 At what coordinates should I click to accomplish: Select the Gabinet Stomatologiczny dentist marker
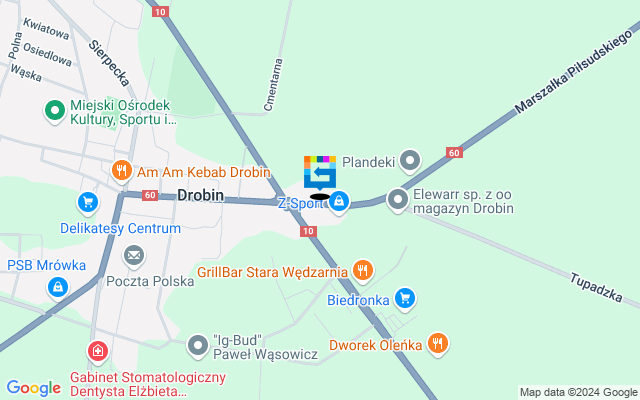click(97, 352)
